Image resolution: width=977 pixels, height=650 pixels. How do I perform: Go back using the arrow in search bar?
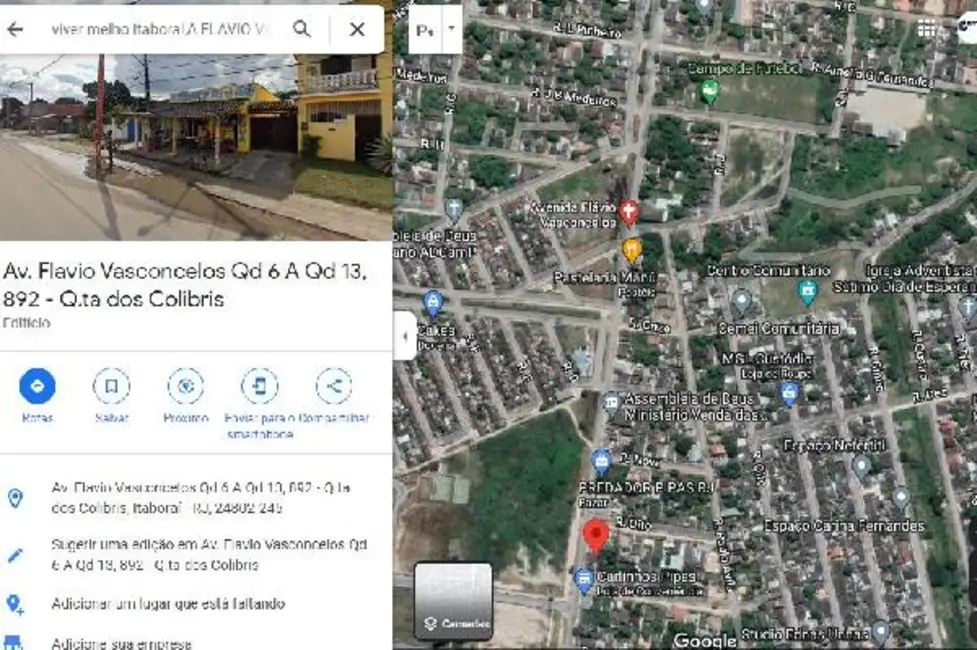(x=15, y=29)
